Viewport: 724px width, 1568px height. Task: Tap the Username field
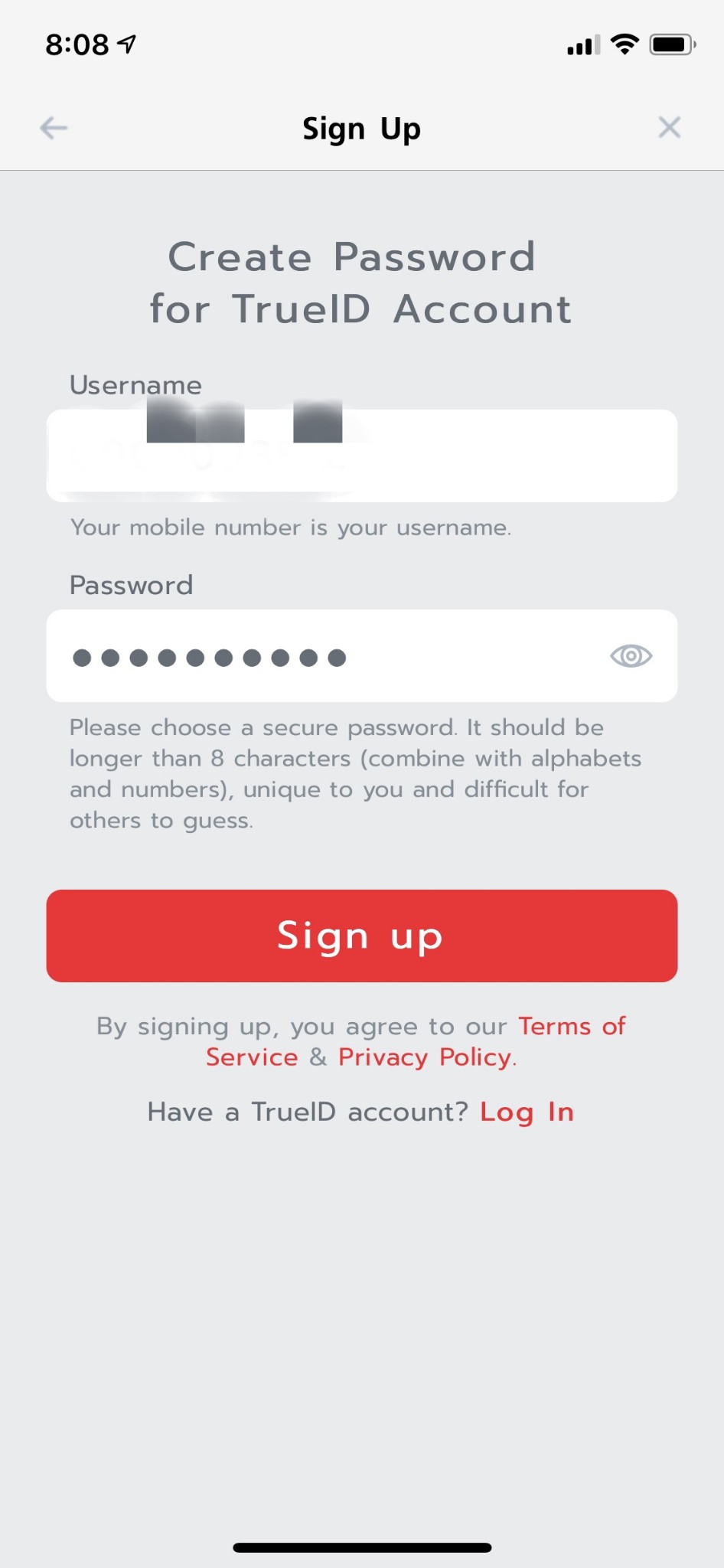point(362,456)
